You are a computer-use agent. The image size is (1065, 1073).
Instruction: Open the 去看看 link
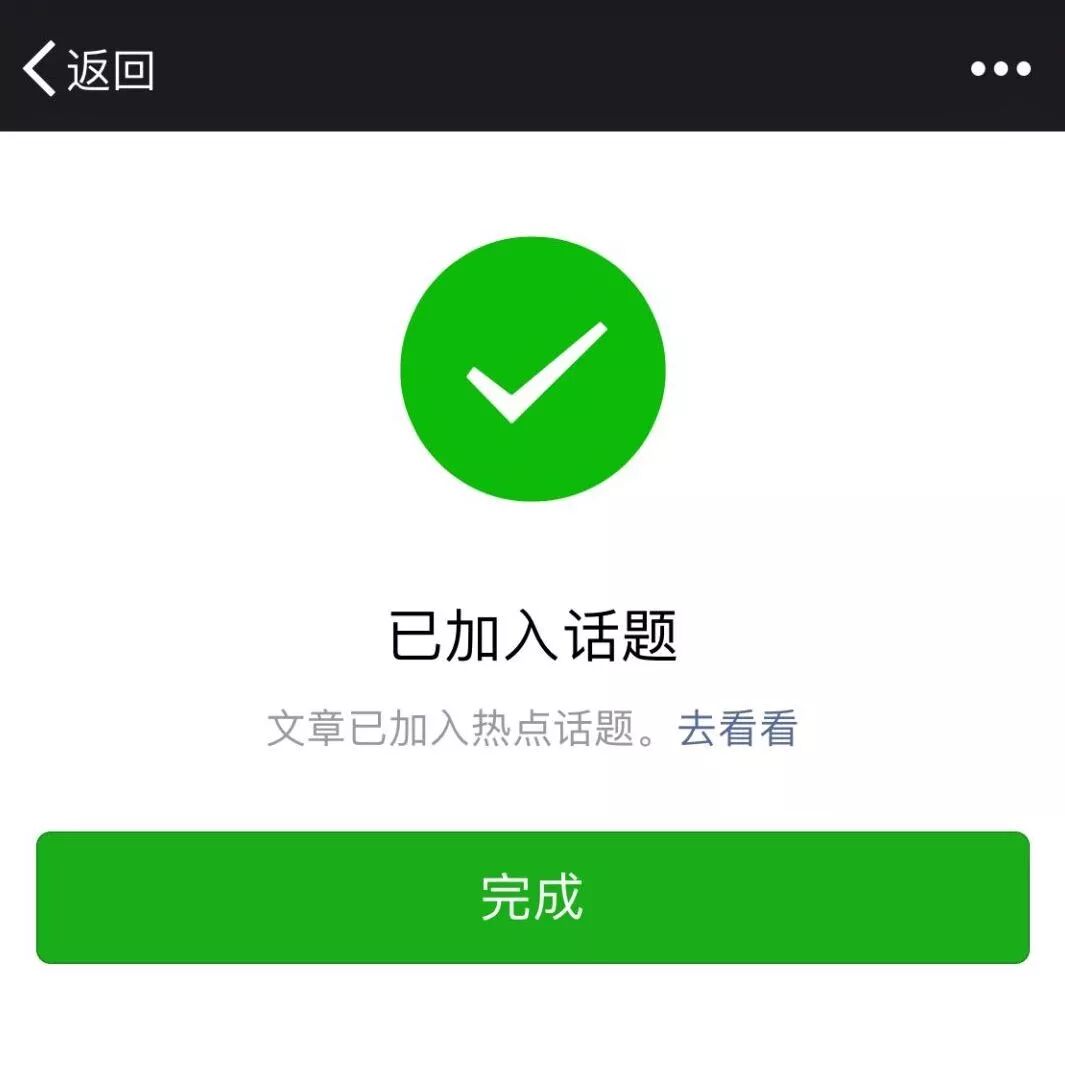coord(737,729)
